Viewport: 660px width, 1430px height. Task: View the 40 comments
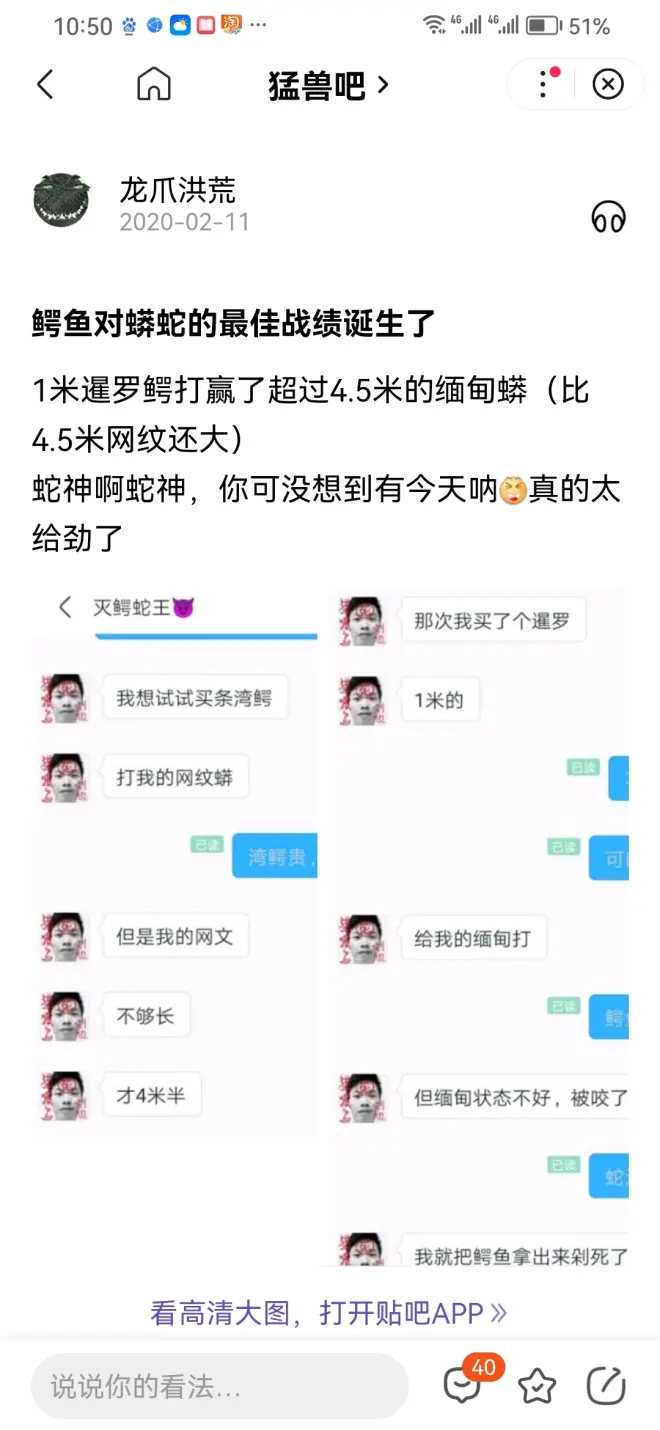tap(464, 1385)
